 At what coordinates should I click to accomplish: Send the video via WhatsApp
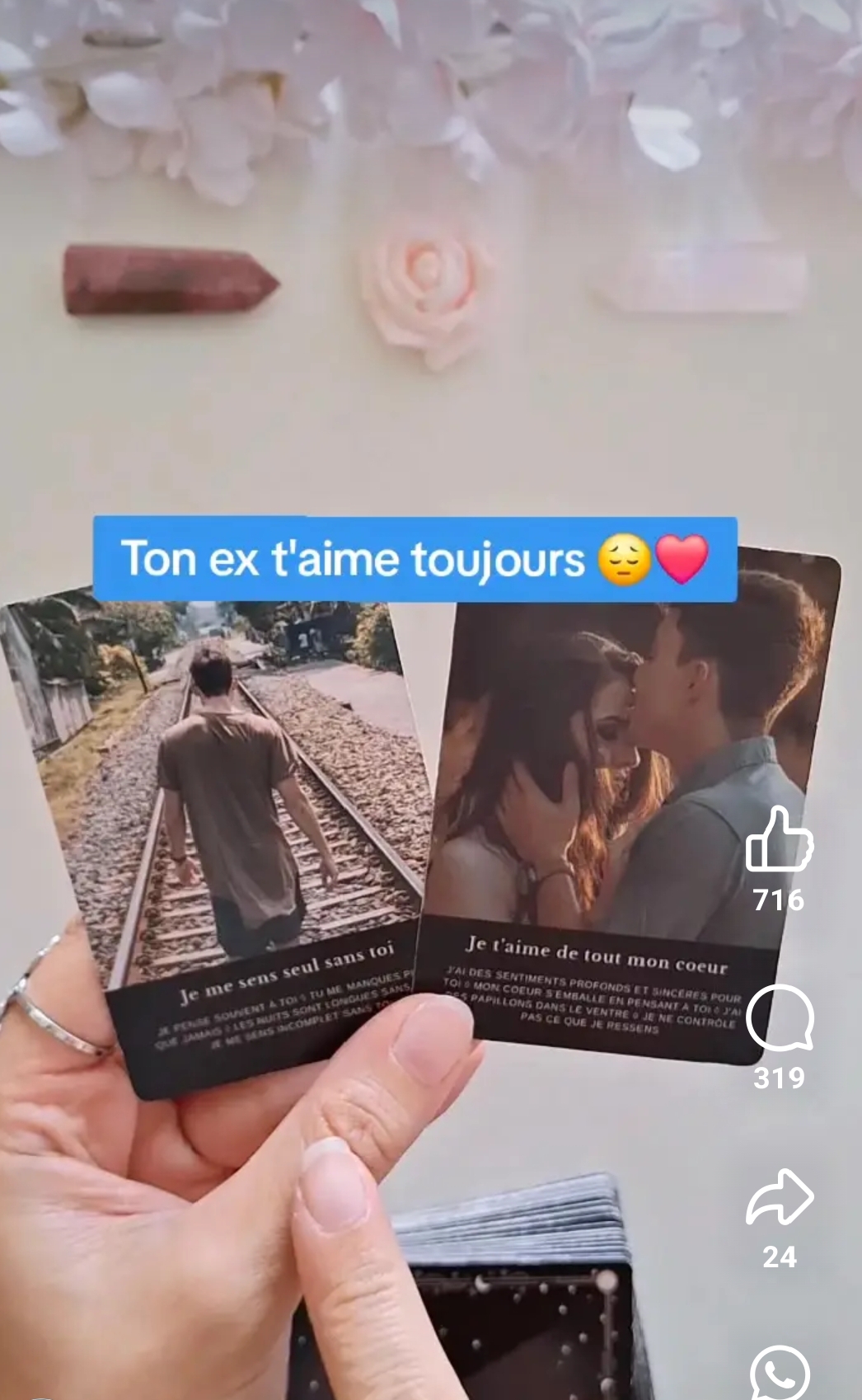[x=779, y=1372]
